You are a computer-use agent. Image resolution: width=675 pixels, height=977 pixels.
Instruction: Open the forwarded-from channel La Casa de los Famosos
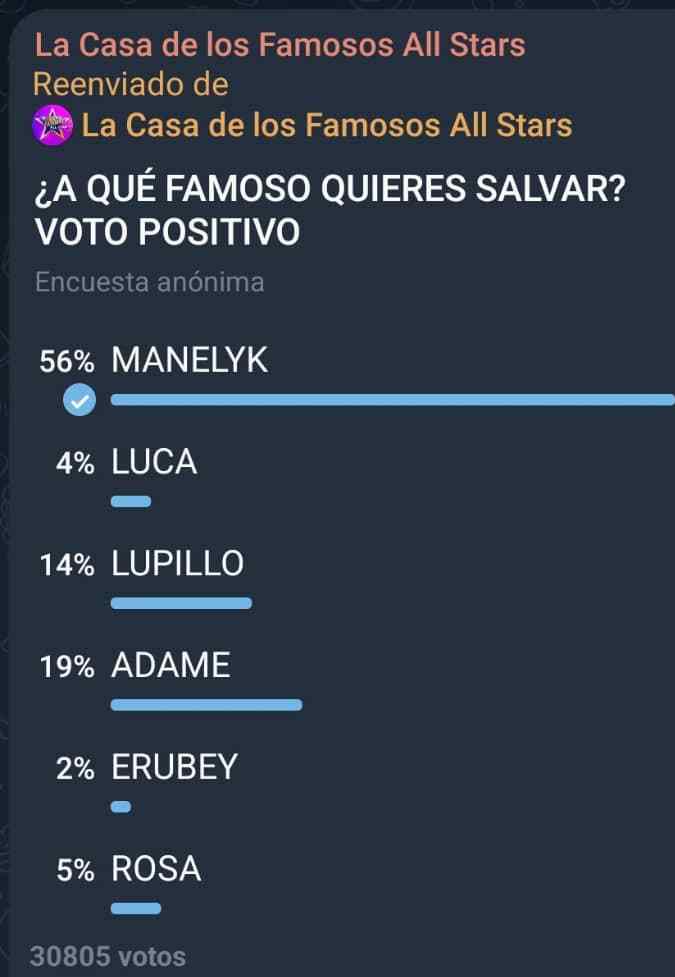[x=326, y=126]
